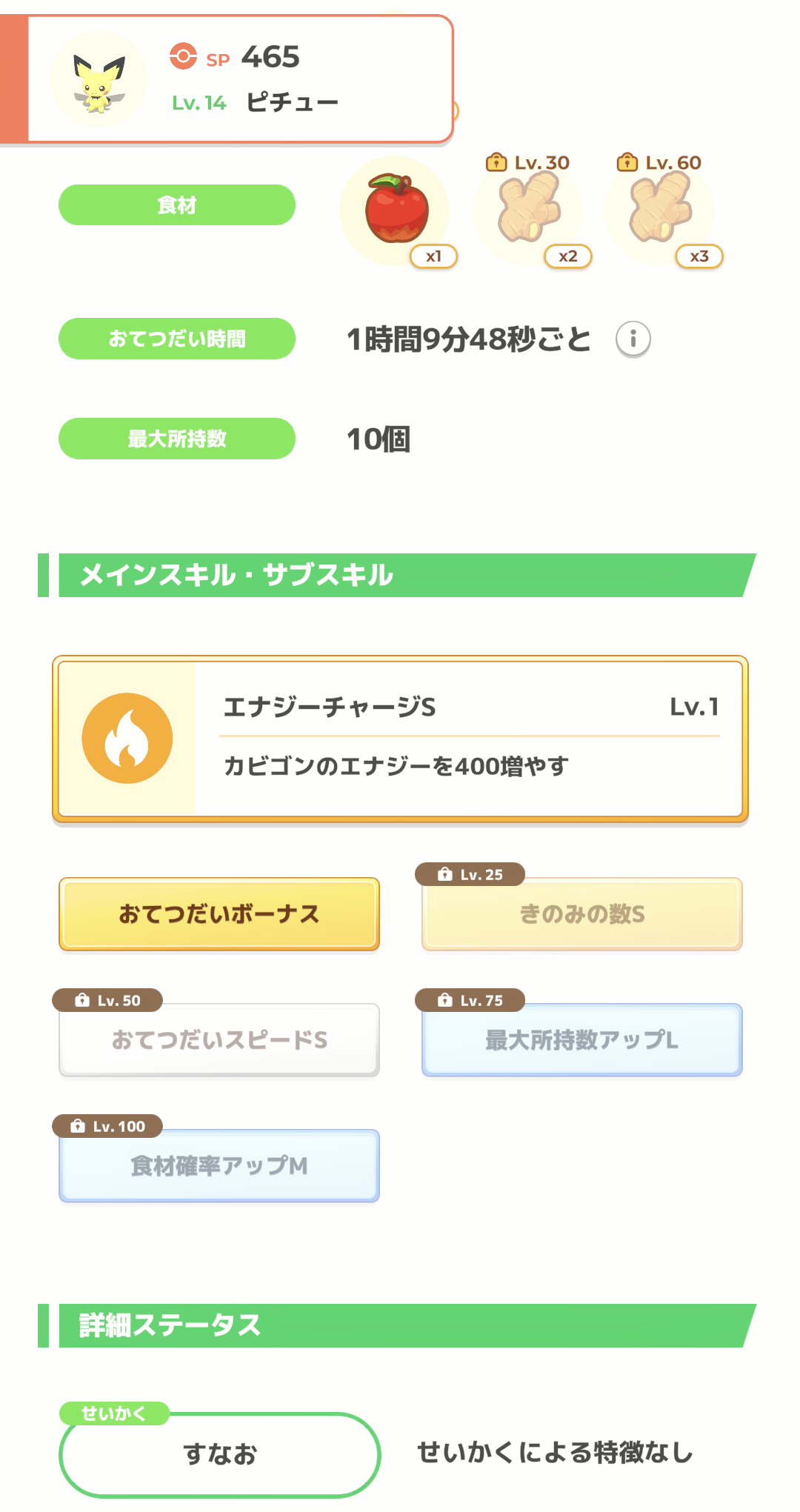800x1512 pixels.
Task: Tap the おてつだいボーナス sub skill
Action: (219, 914)
